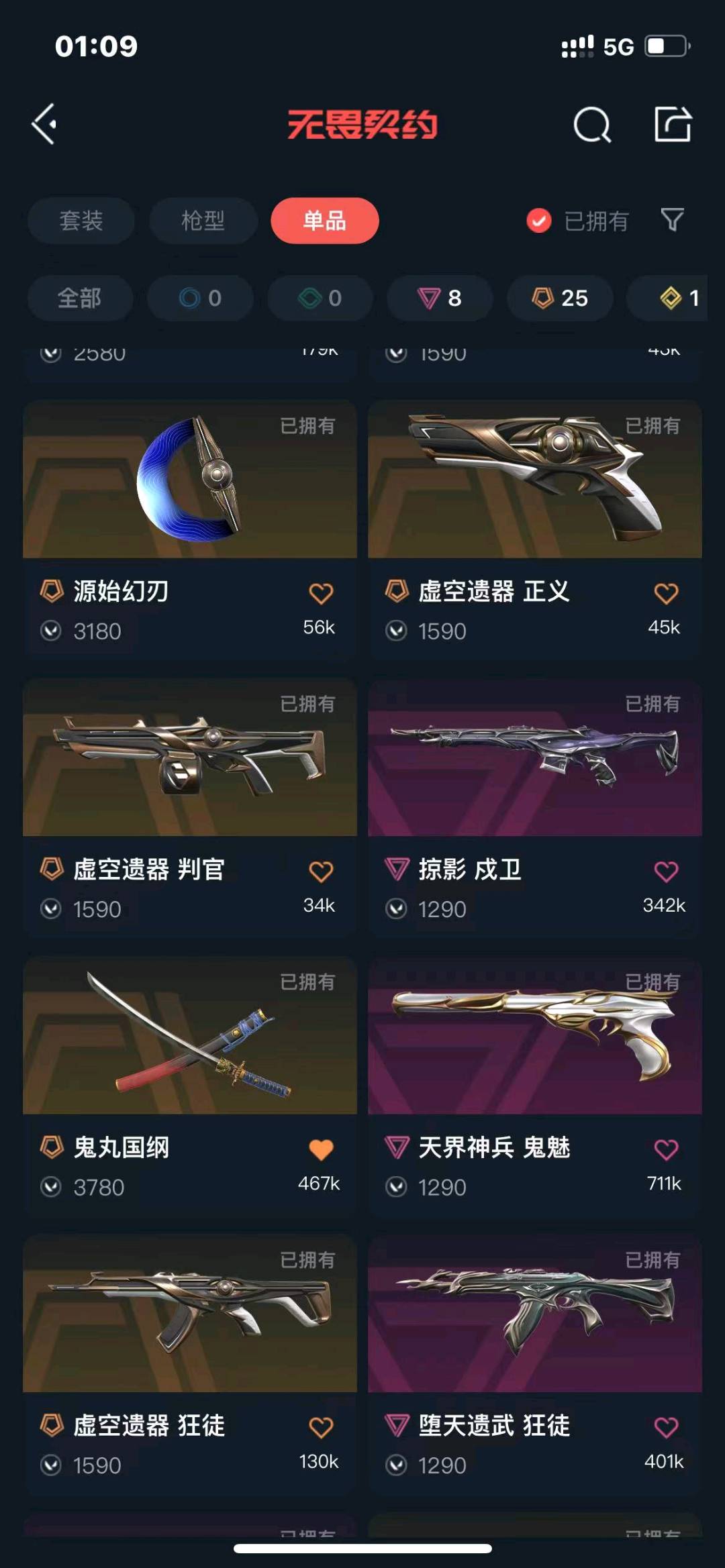Select the 全部 chip
Screen dimensions: 725x1568
[79, 298]
